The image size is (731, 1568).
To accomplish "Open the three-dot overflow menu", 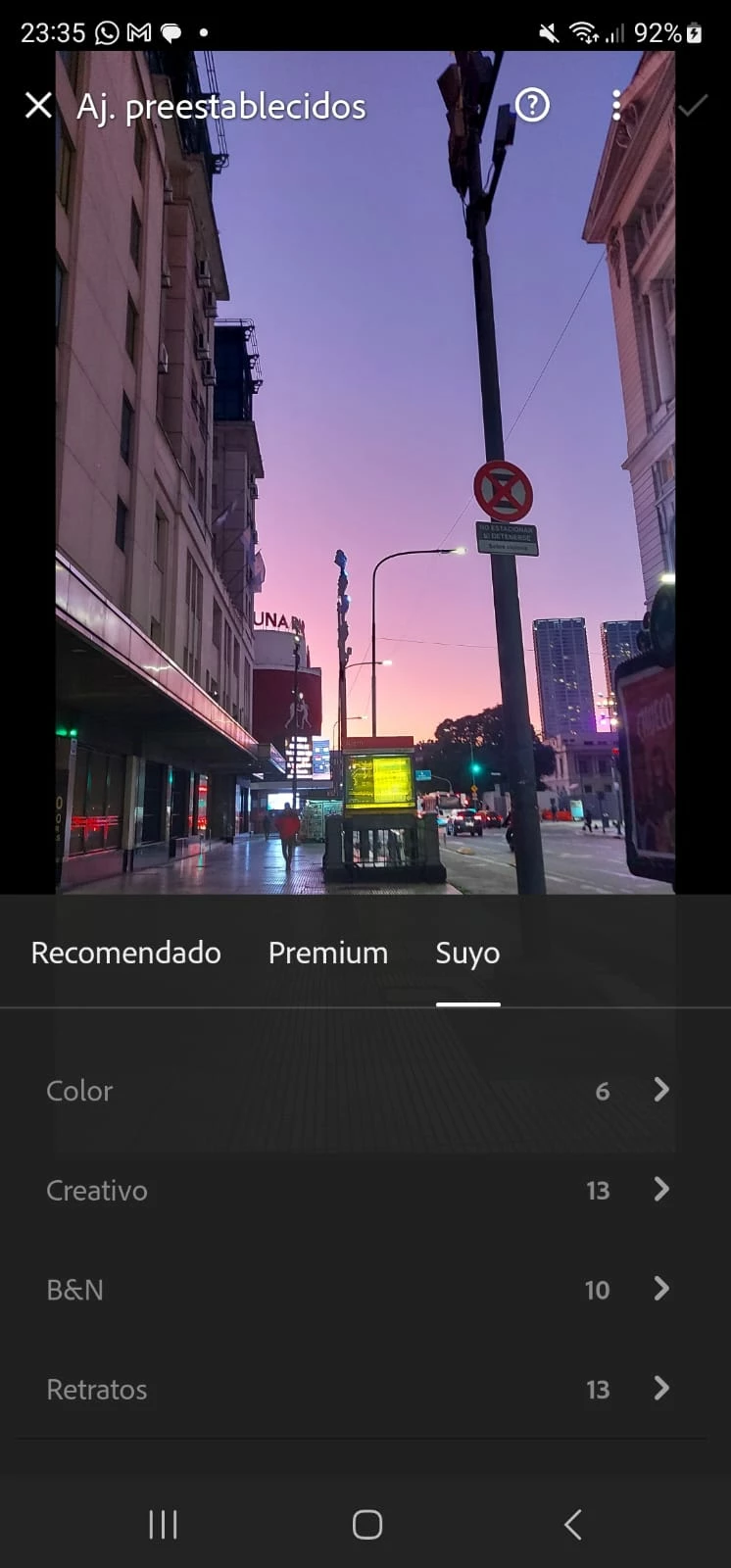I will click(x=616, y=105).
